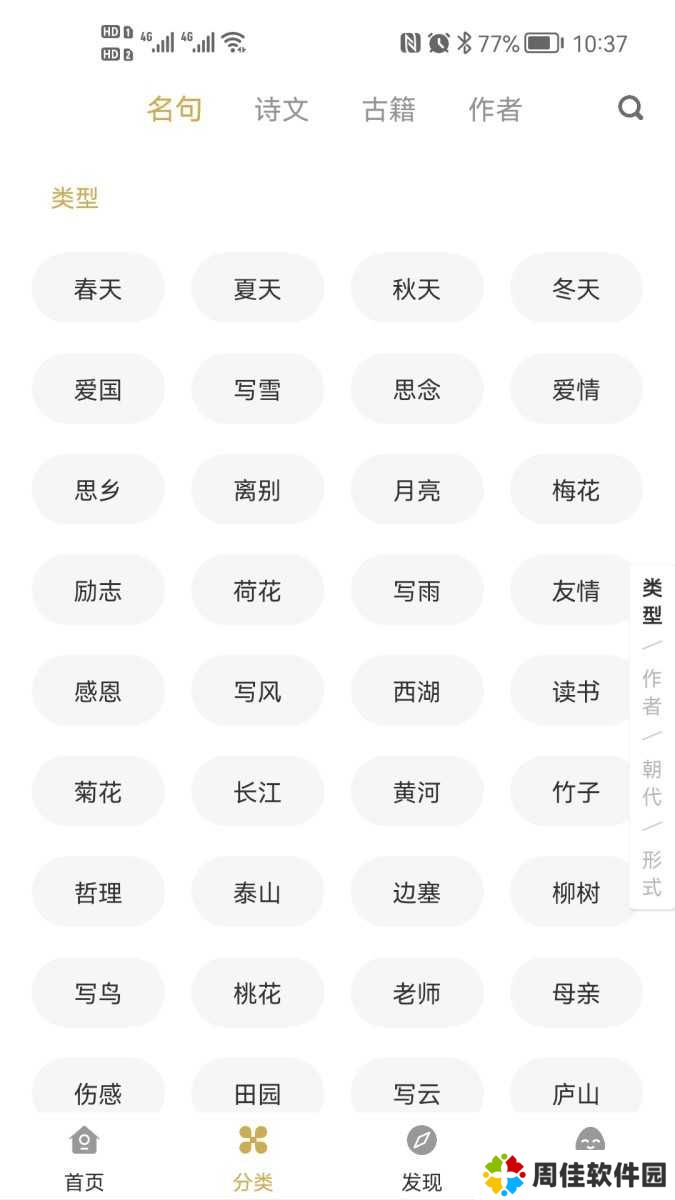Image resolution: width=675 pixels, height=1200 pixels.
Task: Choose the 励志 category chip
Action: 98,591
